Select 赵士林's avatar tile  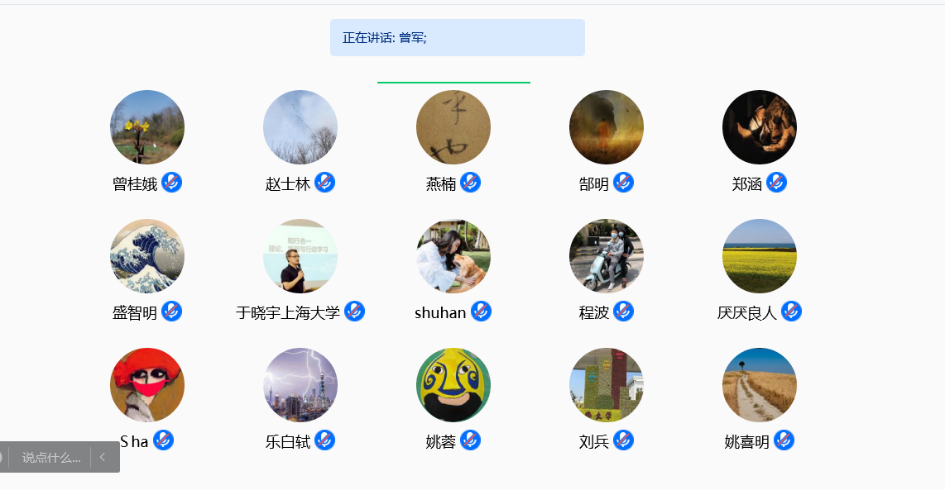pos(300,127)
